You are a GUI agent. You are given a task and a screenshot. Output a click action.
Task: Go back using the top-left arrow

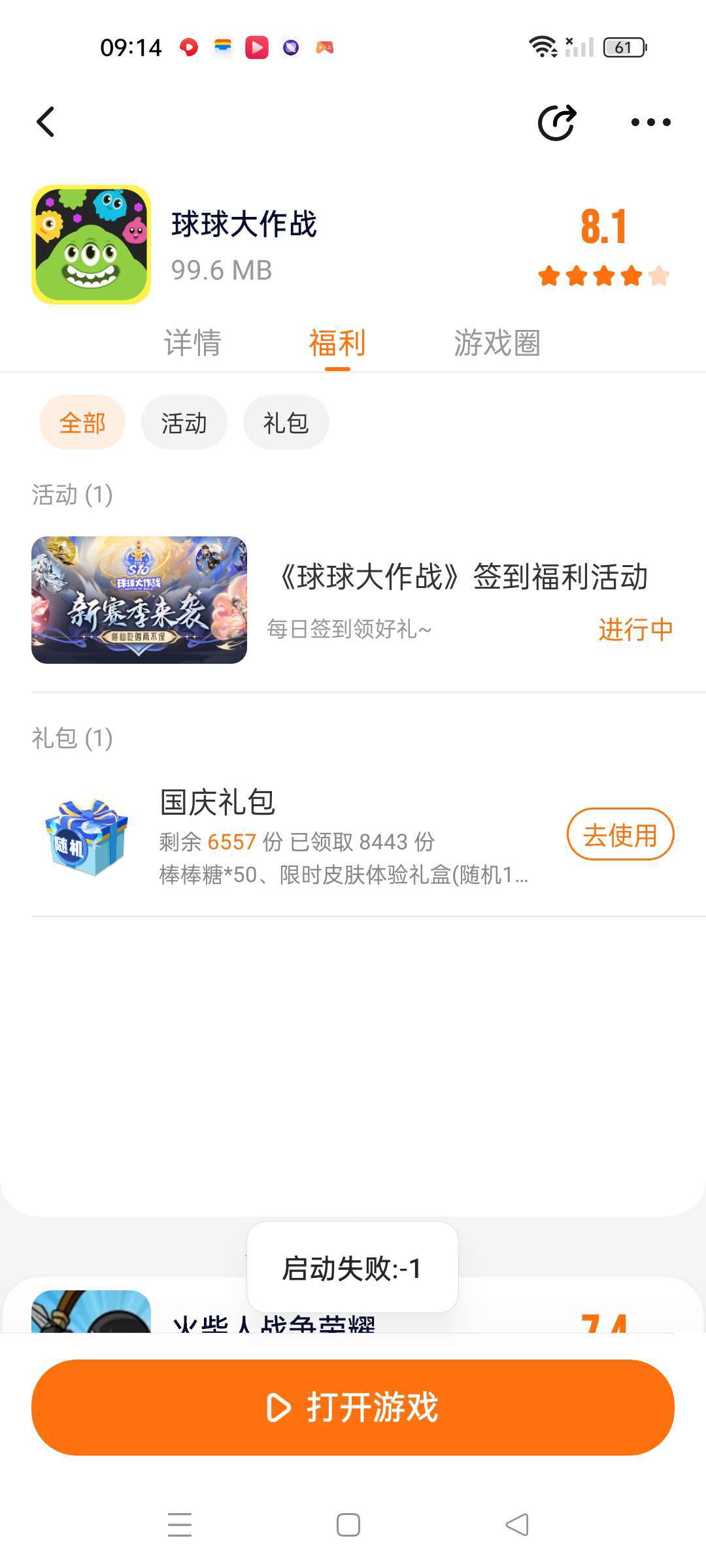pos(46,122)
